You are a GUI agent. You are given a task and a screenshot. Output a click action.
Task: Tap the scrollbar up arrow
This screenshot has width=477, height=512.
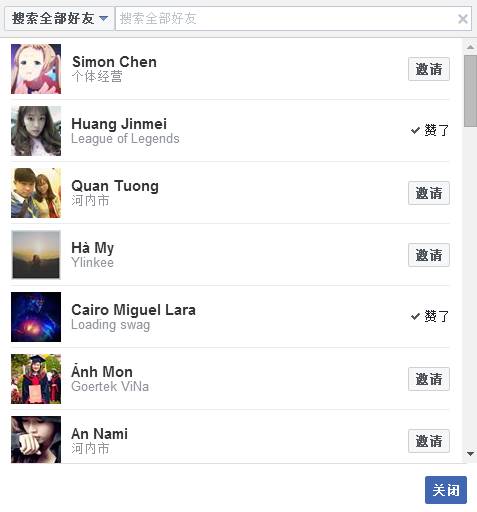tap(470, 47)
